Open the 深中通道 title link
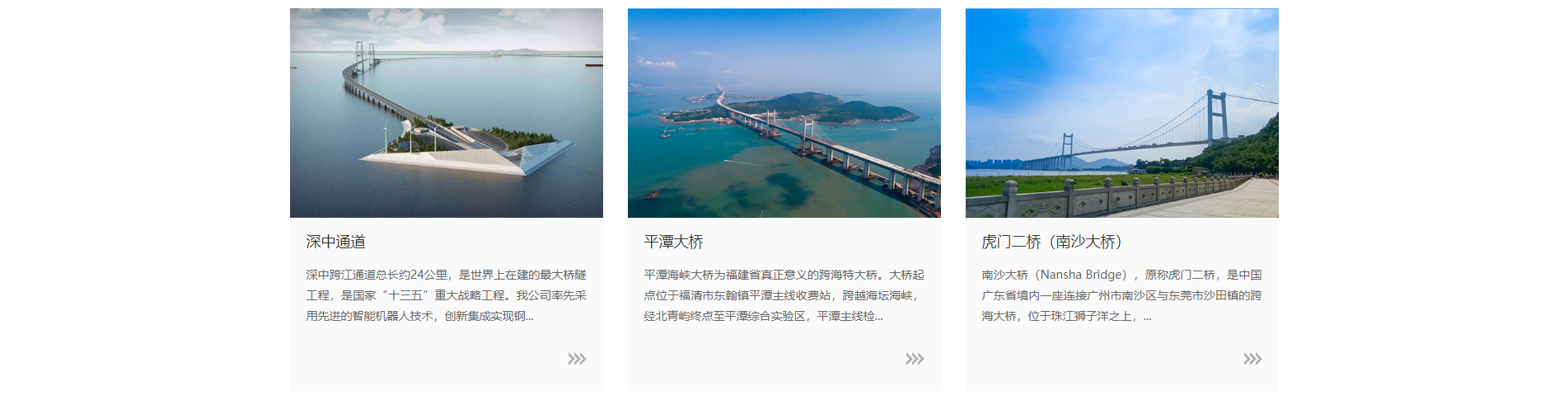 tap(336, 242)
